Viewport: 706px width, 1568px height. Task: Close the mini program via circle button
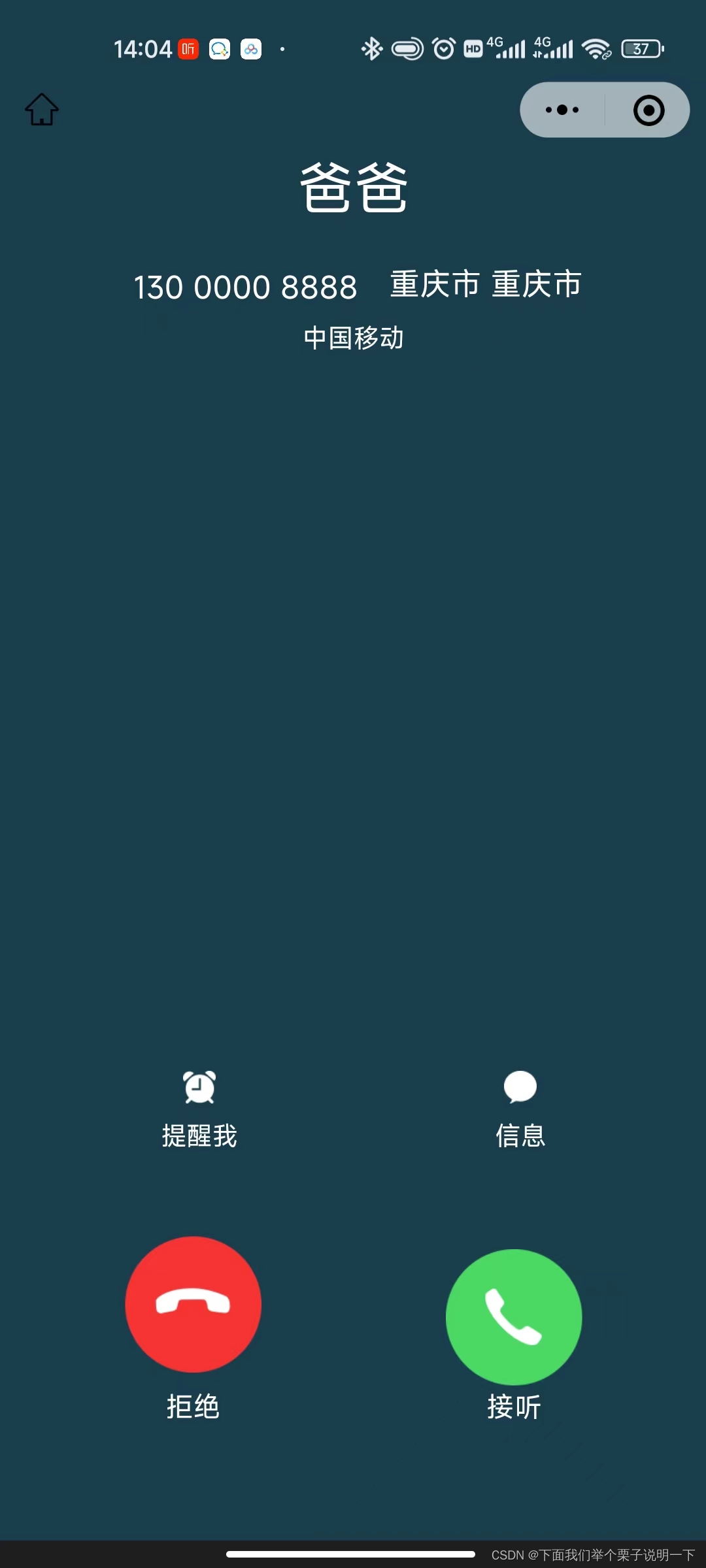pyautogui.click(x=648, y=110)
